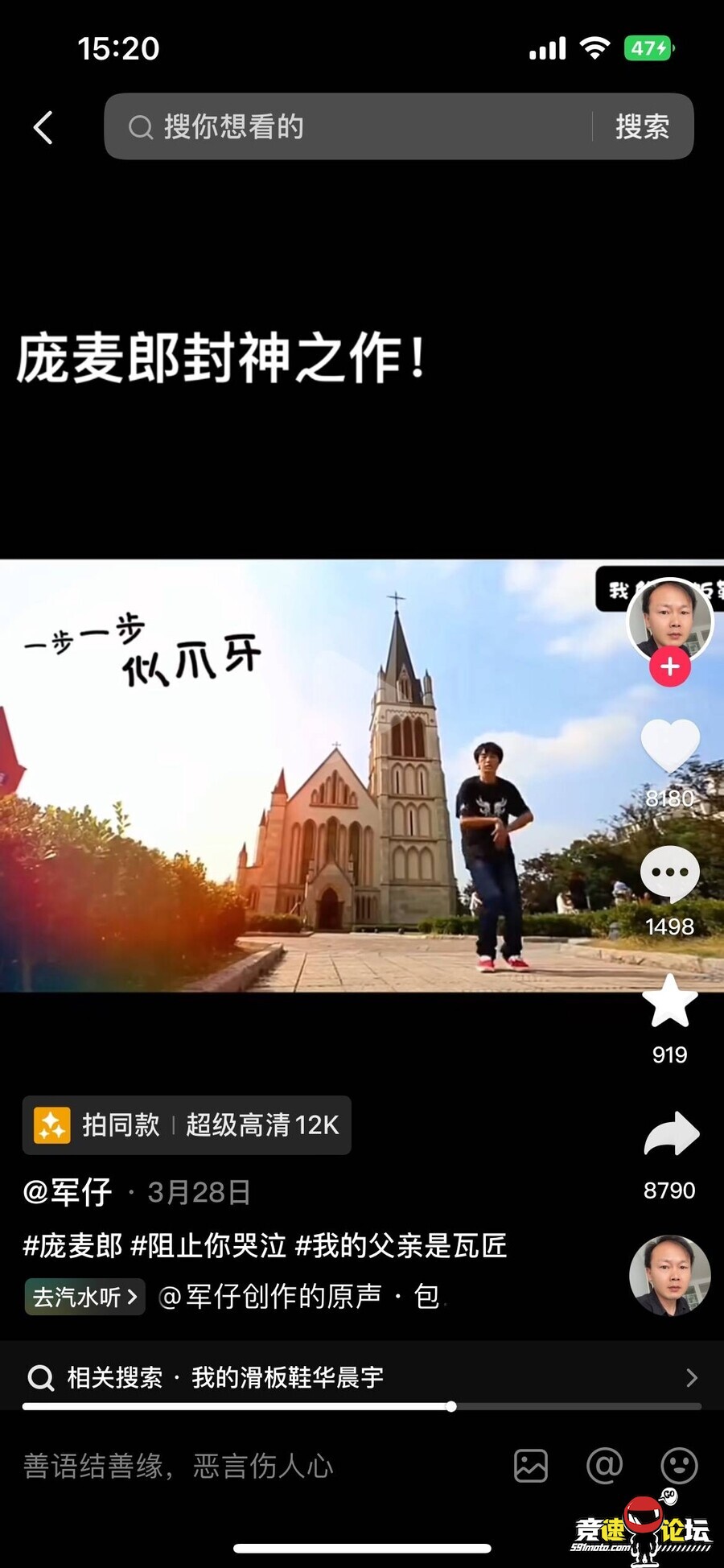The height and width of the screenshot is (1568, 724).
Task: Open hashtag #我的父亲是瓦匠
Action: click(x=401, y=1246)
